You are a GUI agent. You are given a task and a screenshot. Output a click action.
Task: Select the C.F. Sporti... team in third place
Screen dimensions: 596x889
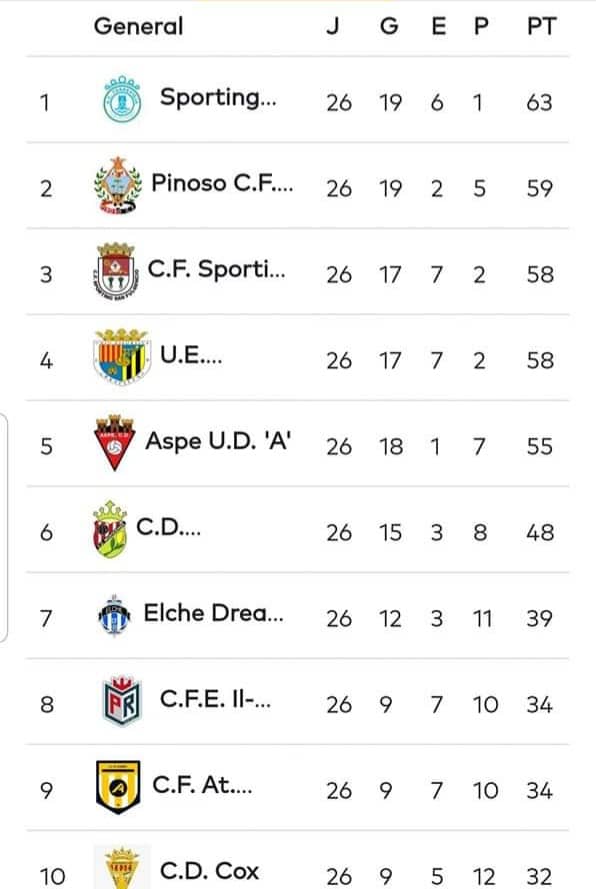pos(298,272)
